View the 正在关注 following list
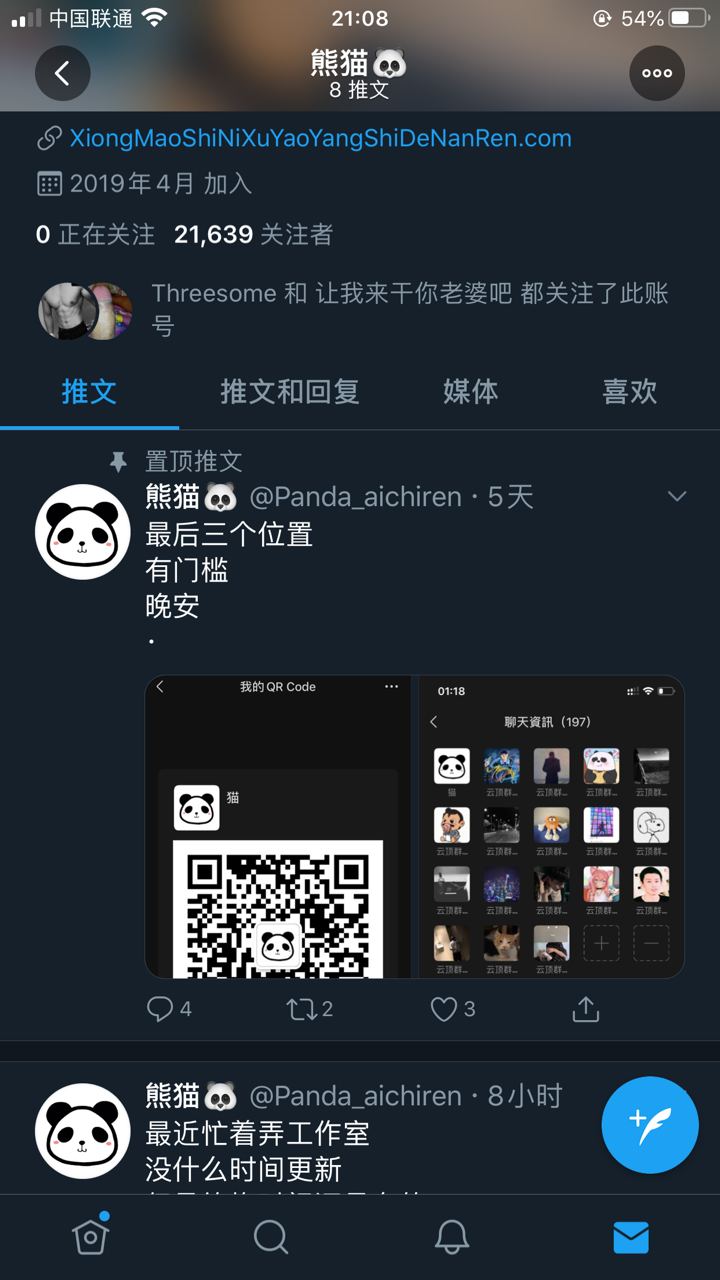Screen dimensions: 720x1280 [96, 234]
